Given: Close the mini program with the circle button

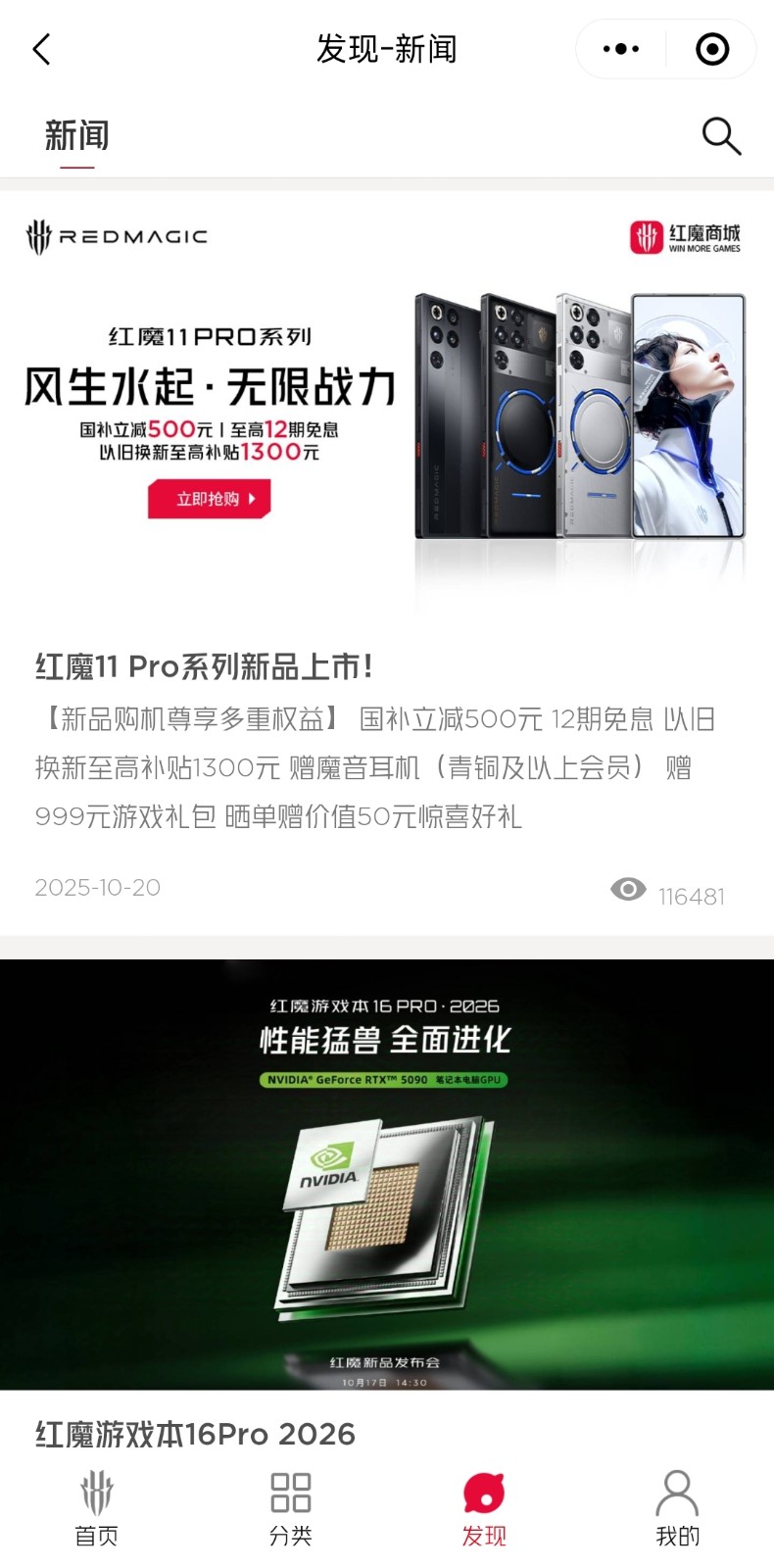Looking at the screenshot, I should (712, 49).
